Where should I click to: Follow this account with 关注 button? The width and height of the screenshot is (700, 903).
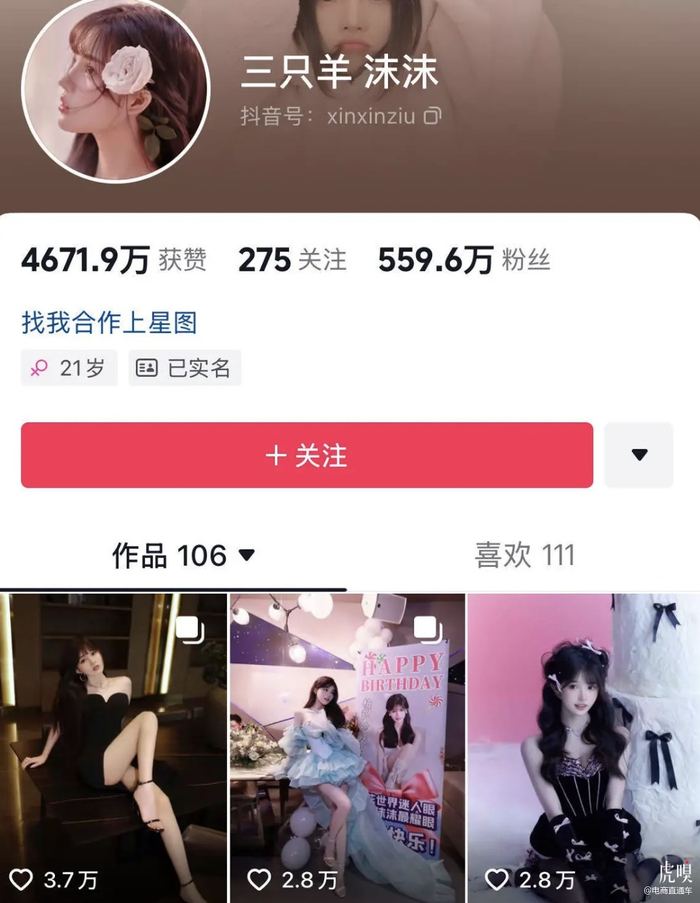307,455
